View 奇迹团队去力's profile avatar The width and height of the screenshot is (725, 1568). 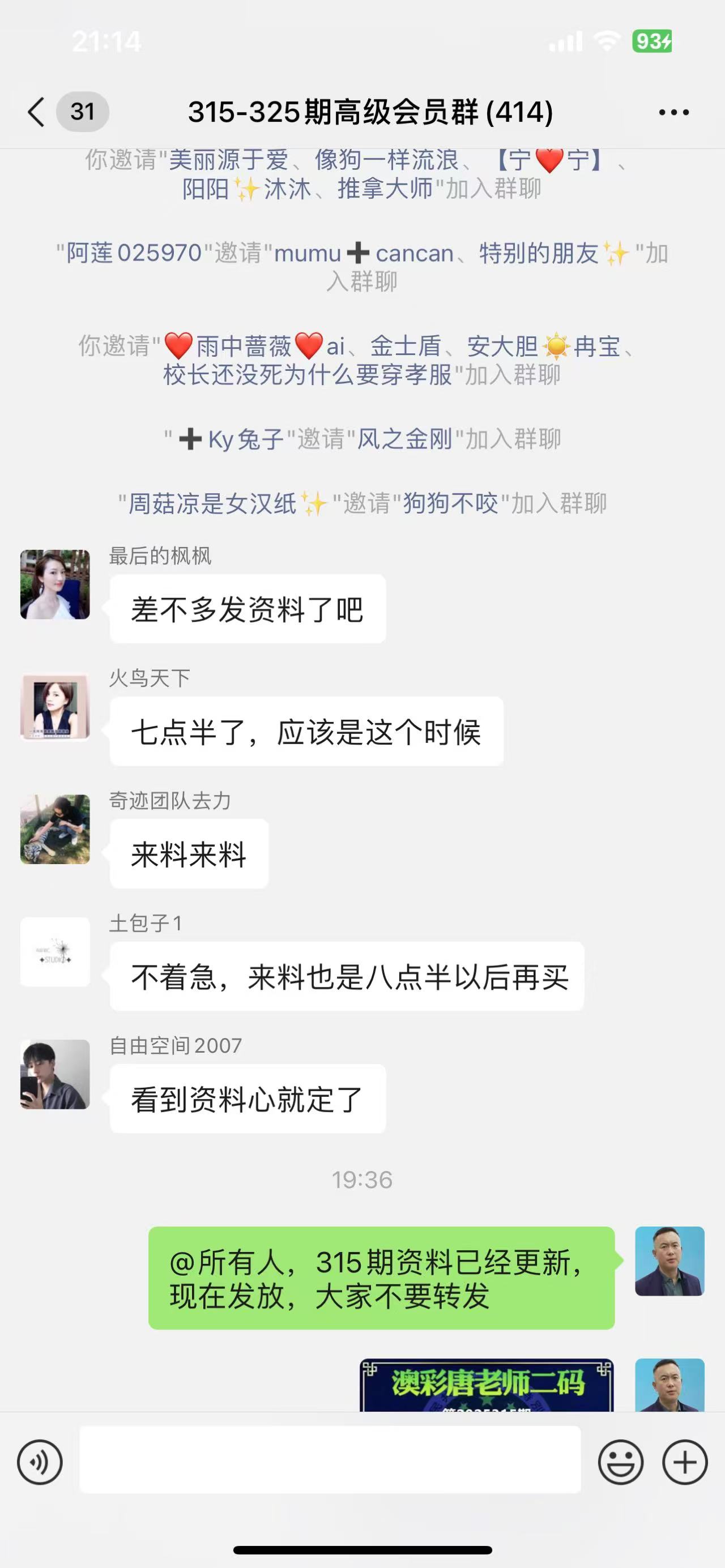point(56,829)
